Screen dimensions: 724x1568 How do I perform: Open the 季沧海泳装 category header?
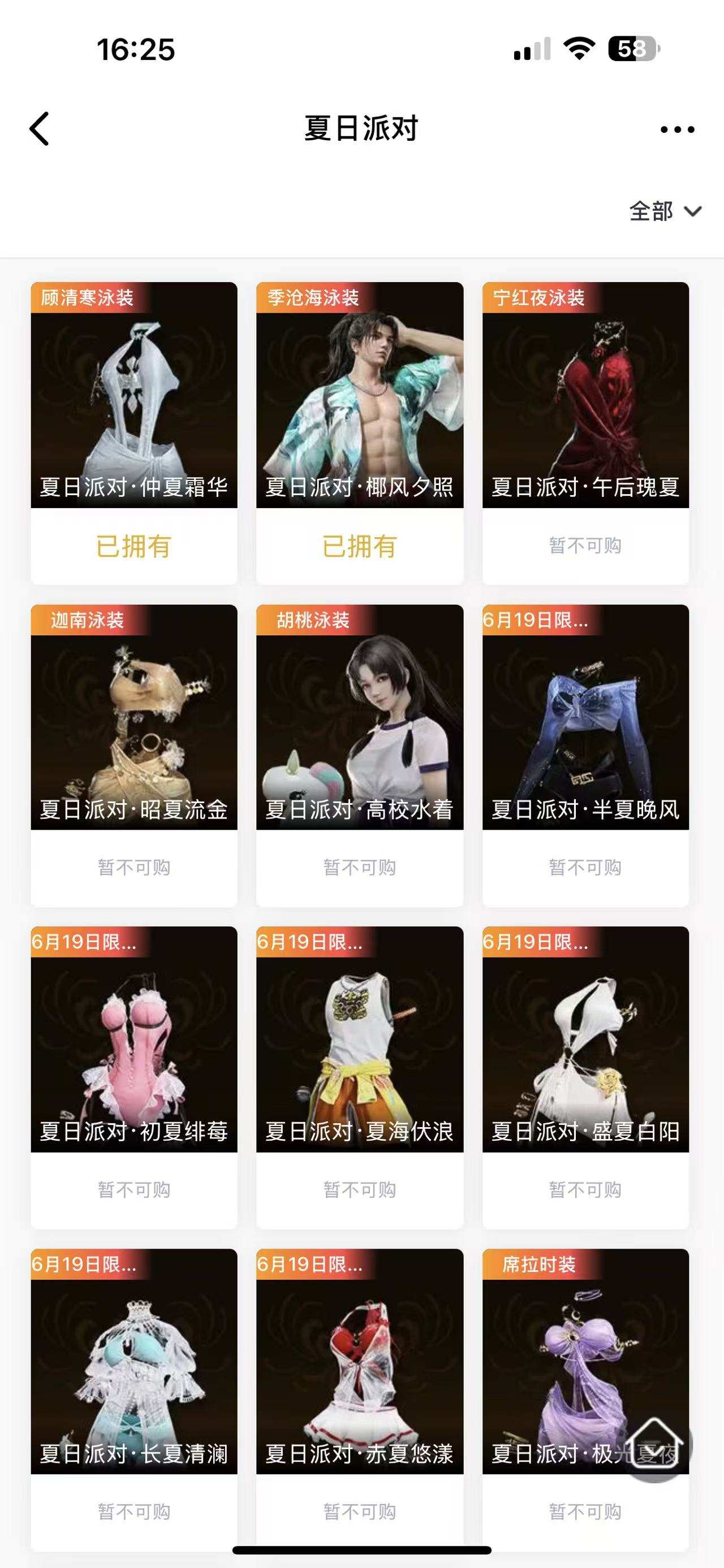pyautogui.click(x=315, y=298)
